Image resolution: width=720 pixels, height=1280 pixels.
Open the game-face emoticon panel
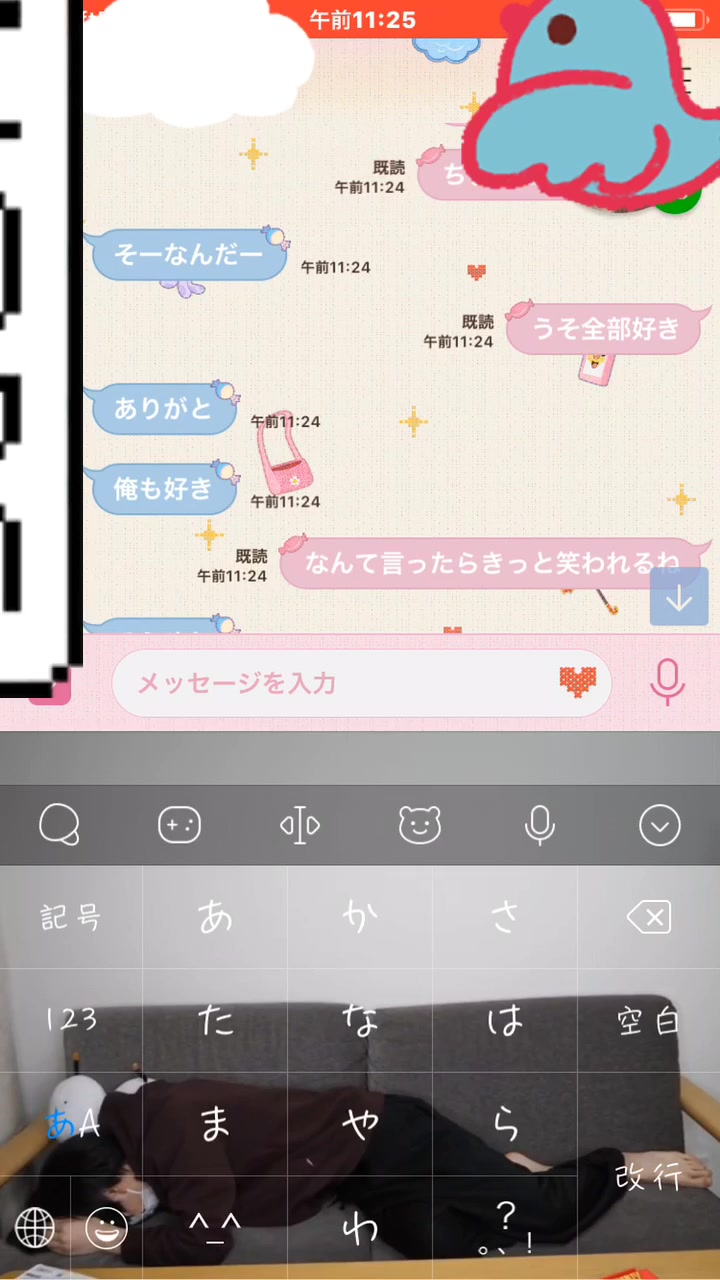[180, 826]
